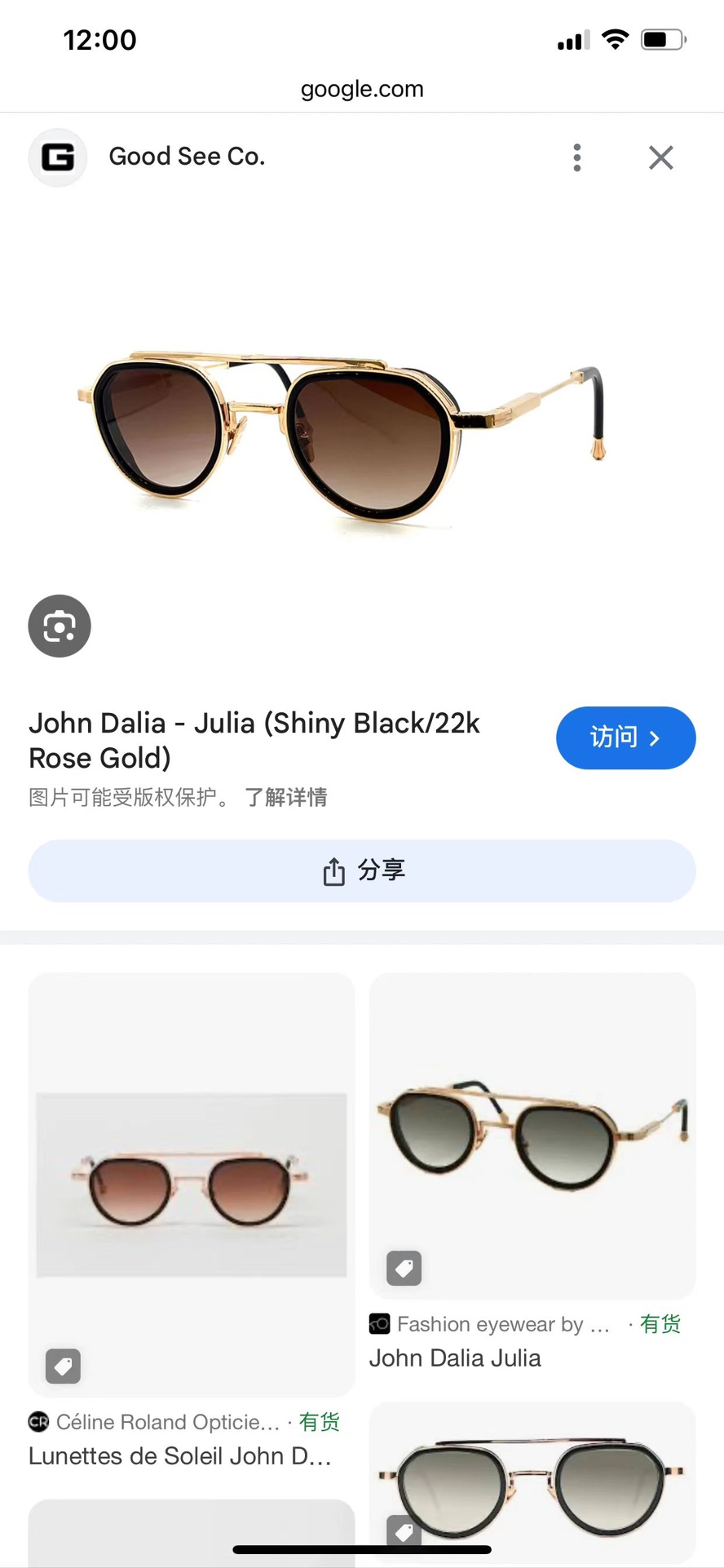
Task: Tap the google.com address bar
Action: coord(362,89)
